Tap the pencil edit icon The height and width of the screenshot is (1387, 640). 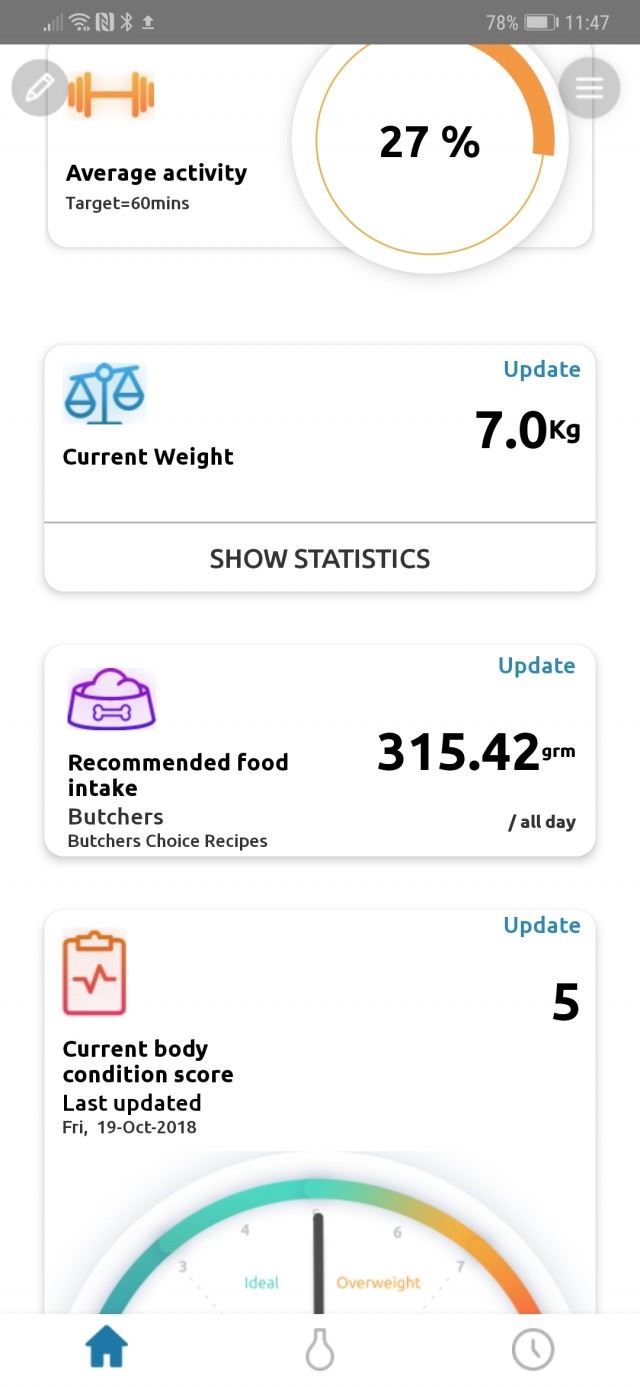pyautogui.click(x=39, y=88)
